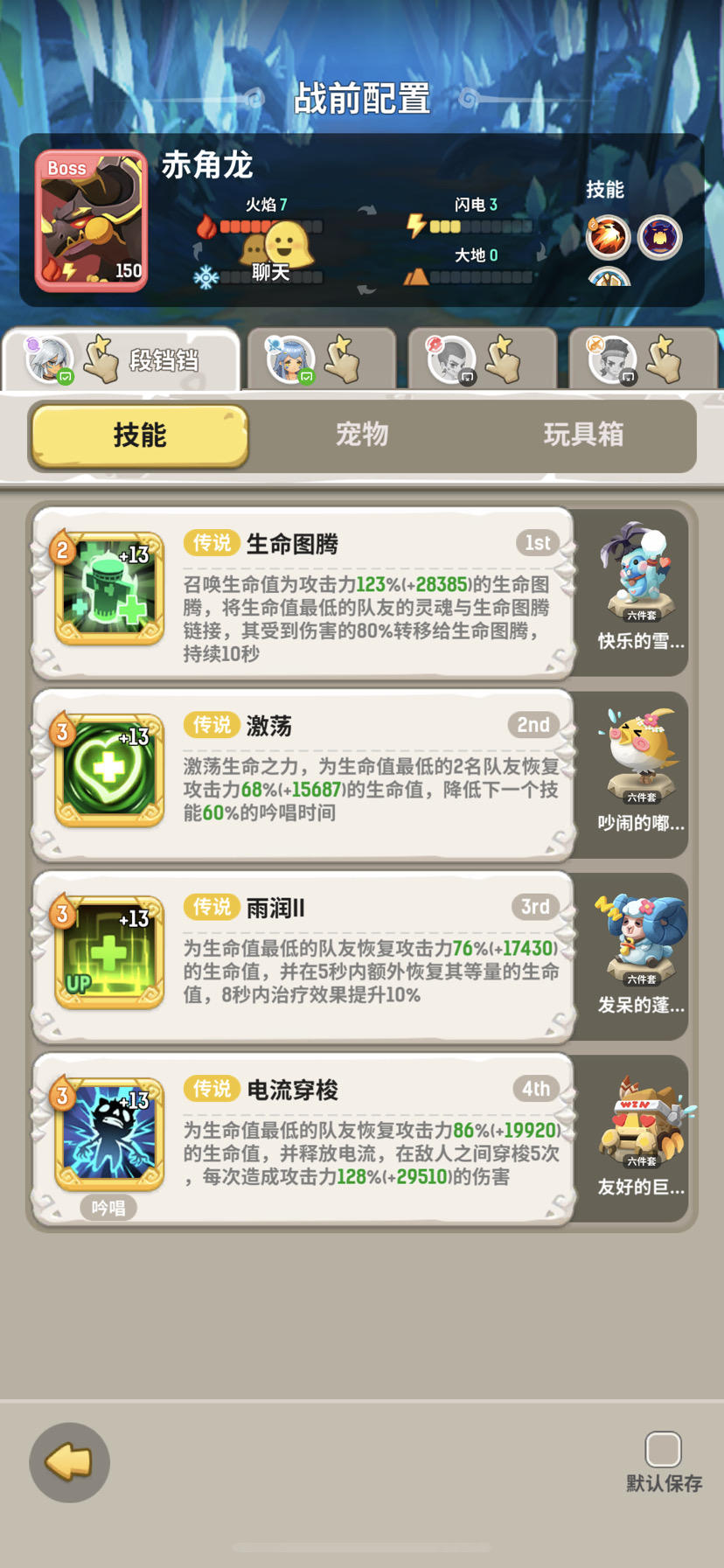Open the 激荡 skill icon
724x1568 pixels.
pos(107,770)
